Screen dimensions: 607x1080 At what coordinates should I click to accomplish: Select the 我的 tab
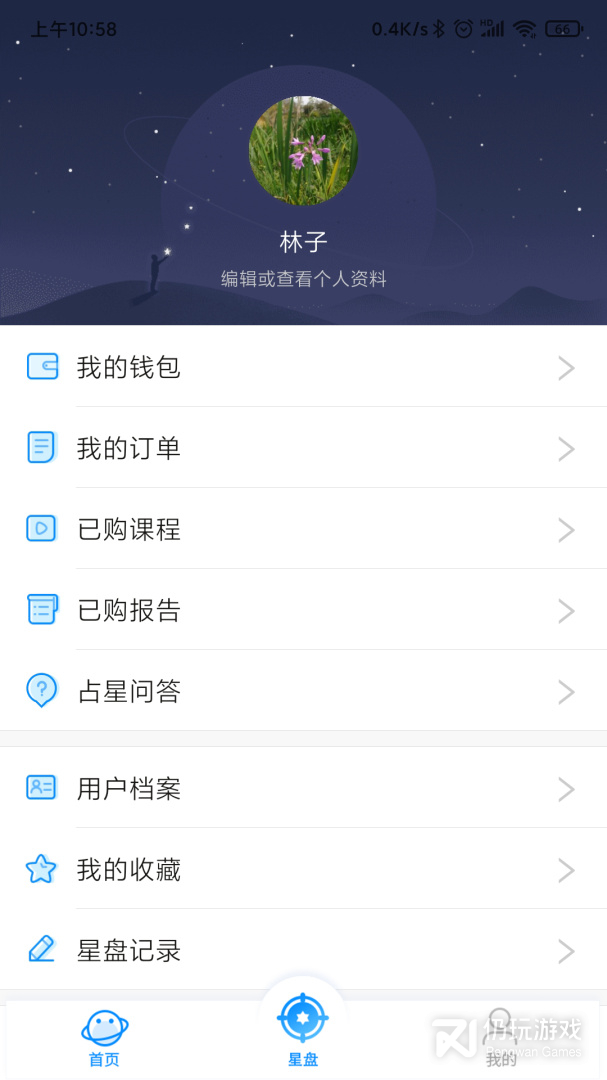pos(501,1037)
